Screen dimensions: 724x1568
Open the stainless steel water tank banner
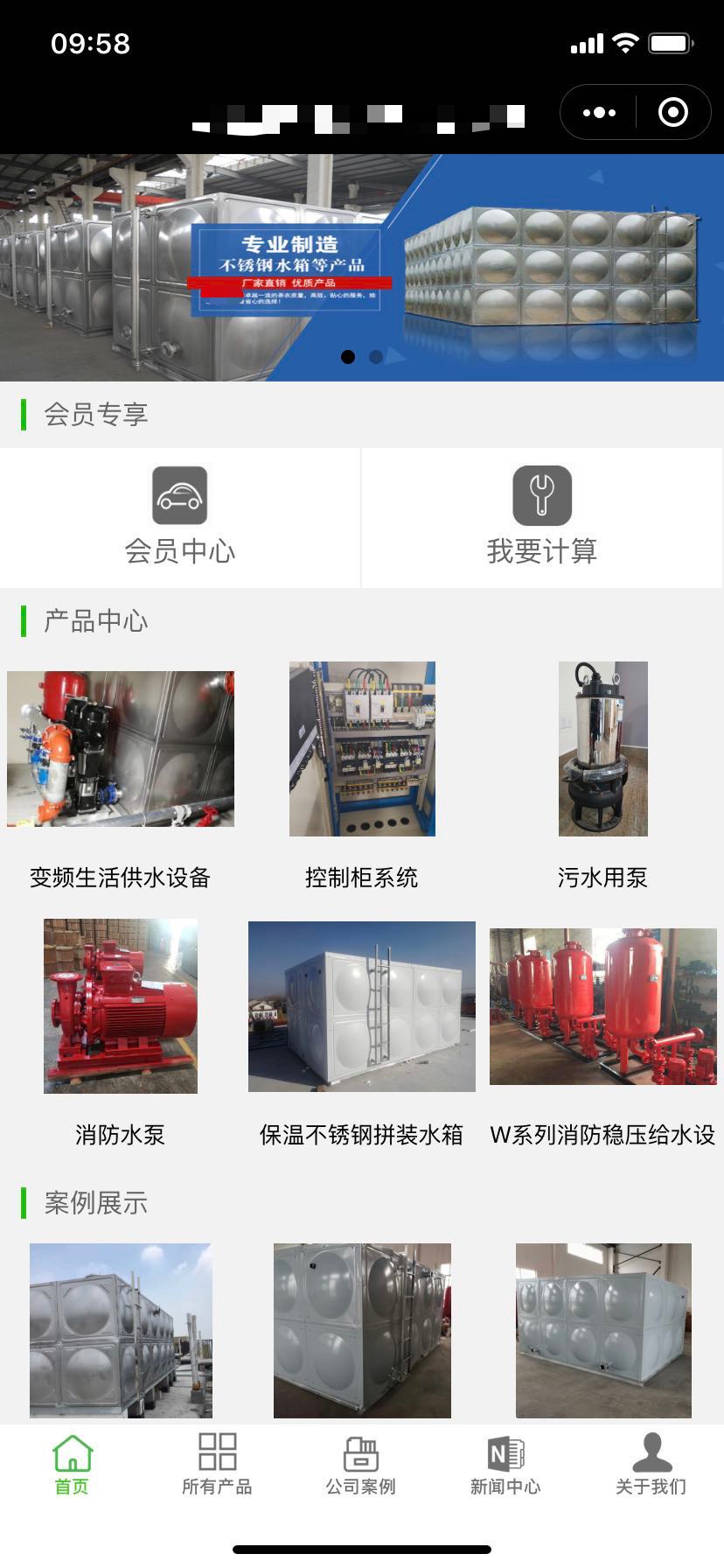click(x=362, y=267)
